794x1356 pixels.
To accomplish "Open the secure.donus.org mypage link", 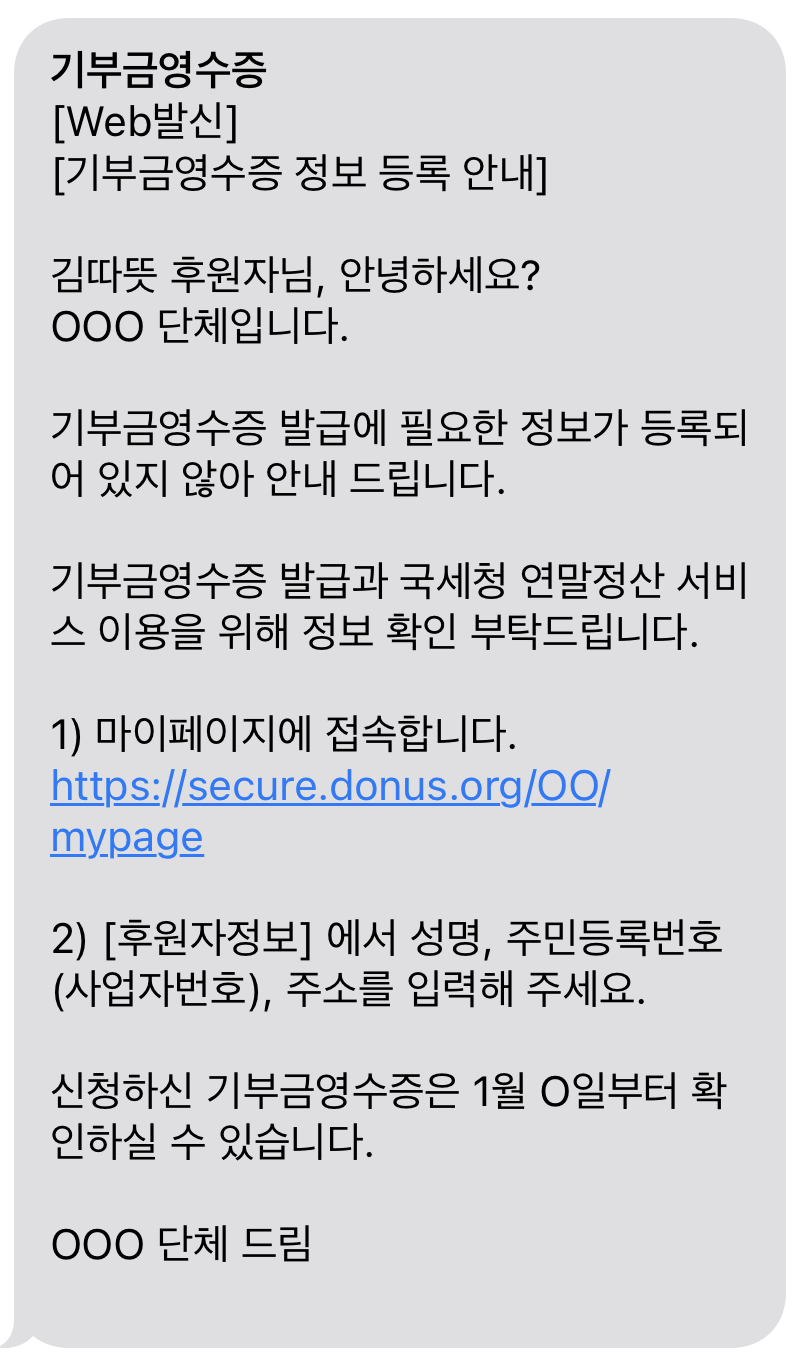I will coord(330,789).
